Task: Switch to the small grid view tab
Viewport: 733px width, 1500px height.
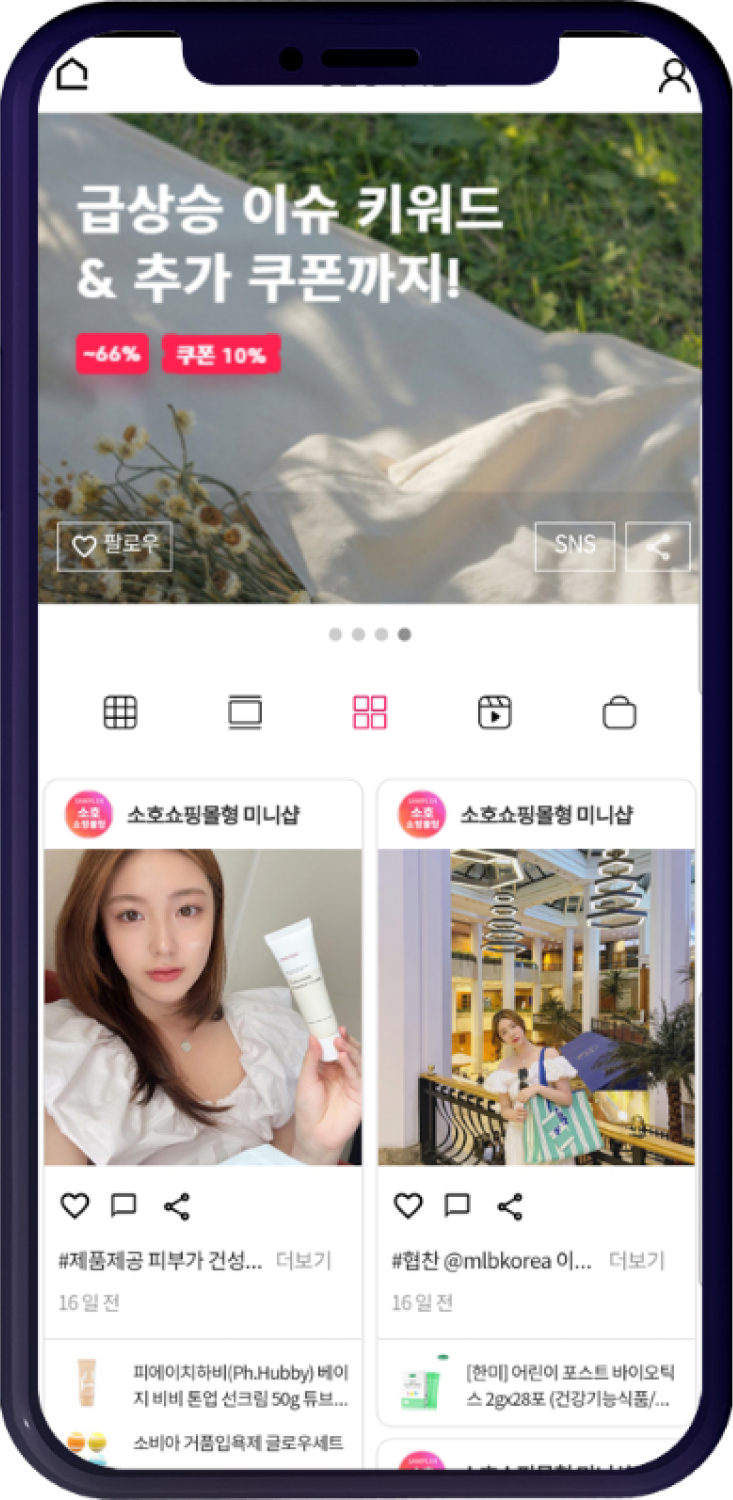Action: pyautogui.click(x=120, y=713)
